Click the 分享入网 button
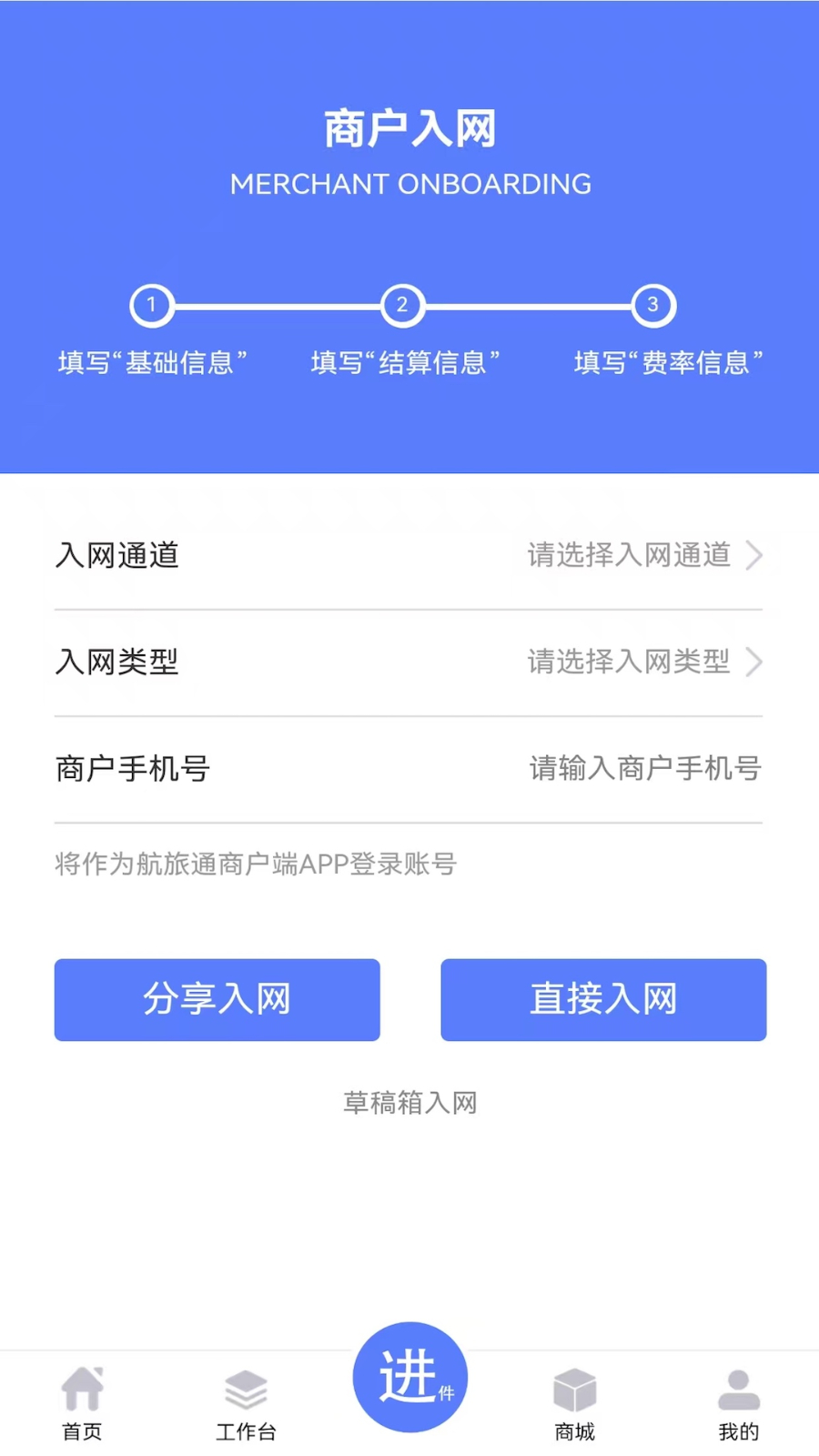 (x=217, y=999)
